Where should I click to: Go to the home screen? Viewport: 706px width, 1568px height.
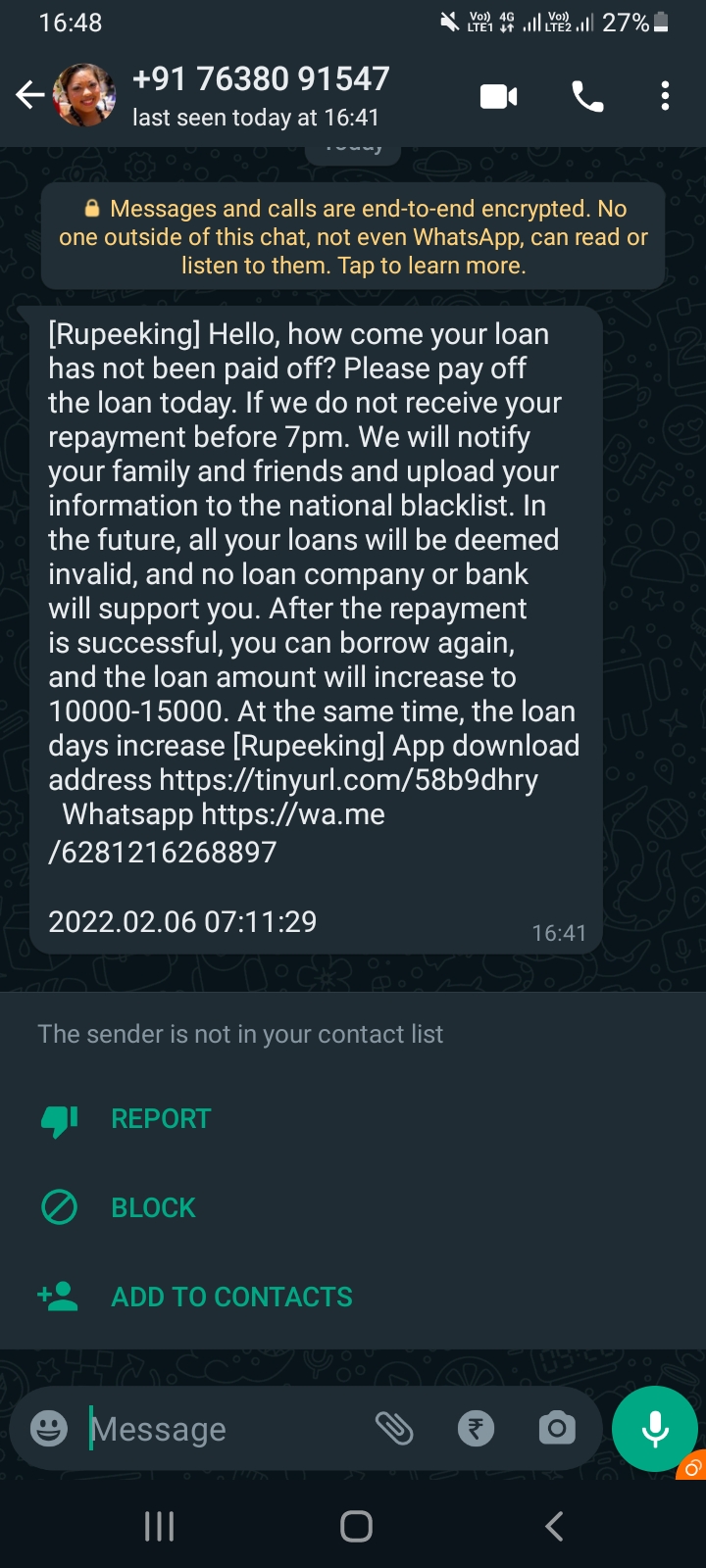(x=356, y=1526)
